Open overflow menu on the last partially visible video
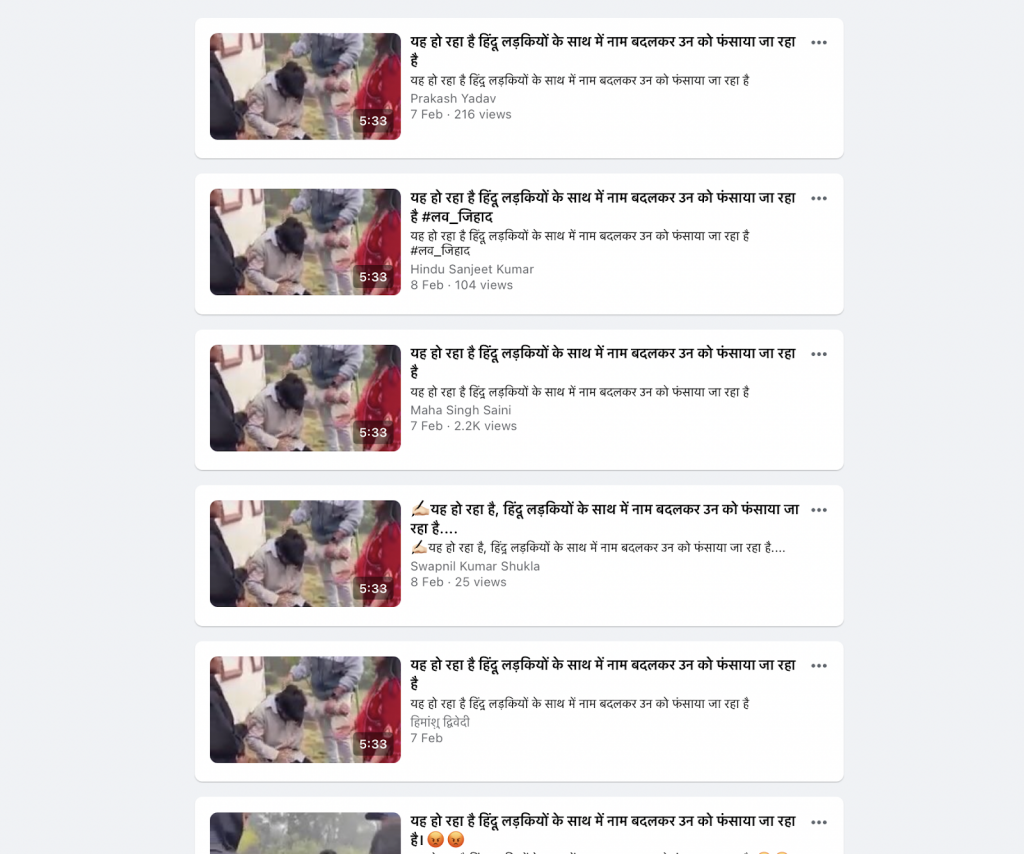This screenshot has height=854, width=1024. [x=819, y=823]
